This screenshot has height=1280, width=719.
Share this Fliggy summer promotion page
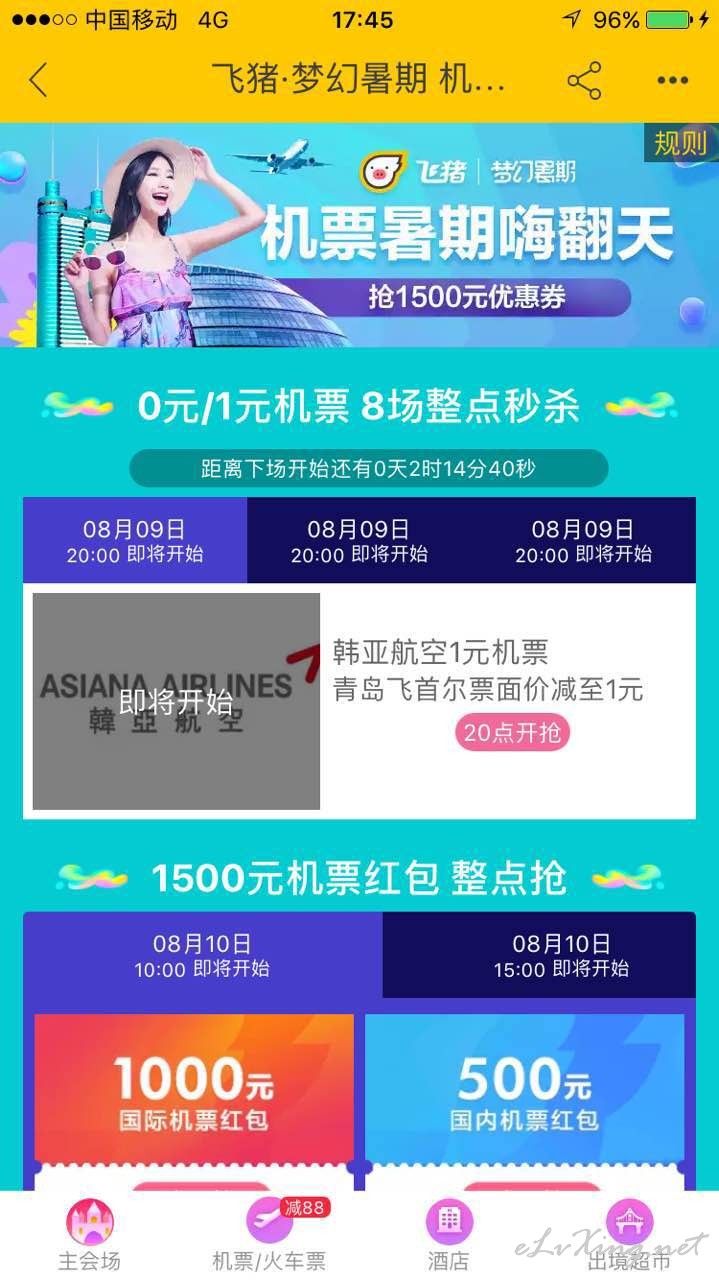[584, 80]
